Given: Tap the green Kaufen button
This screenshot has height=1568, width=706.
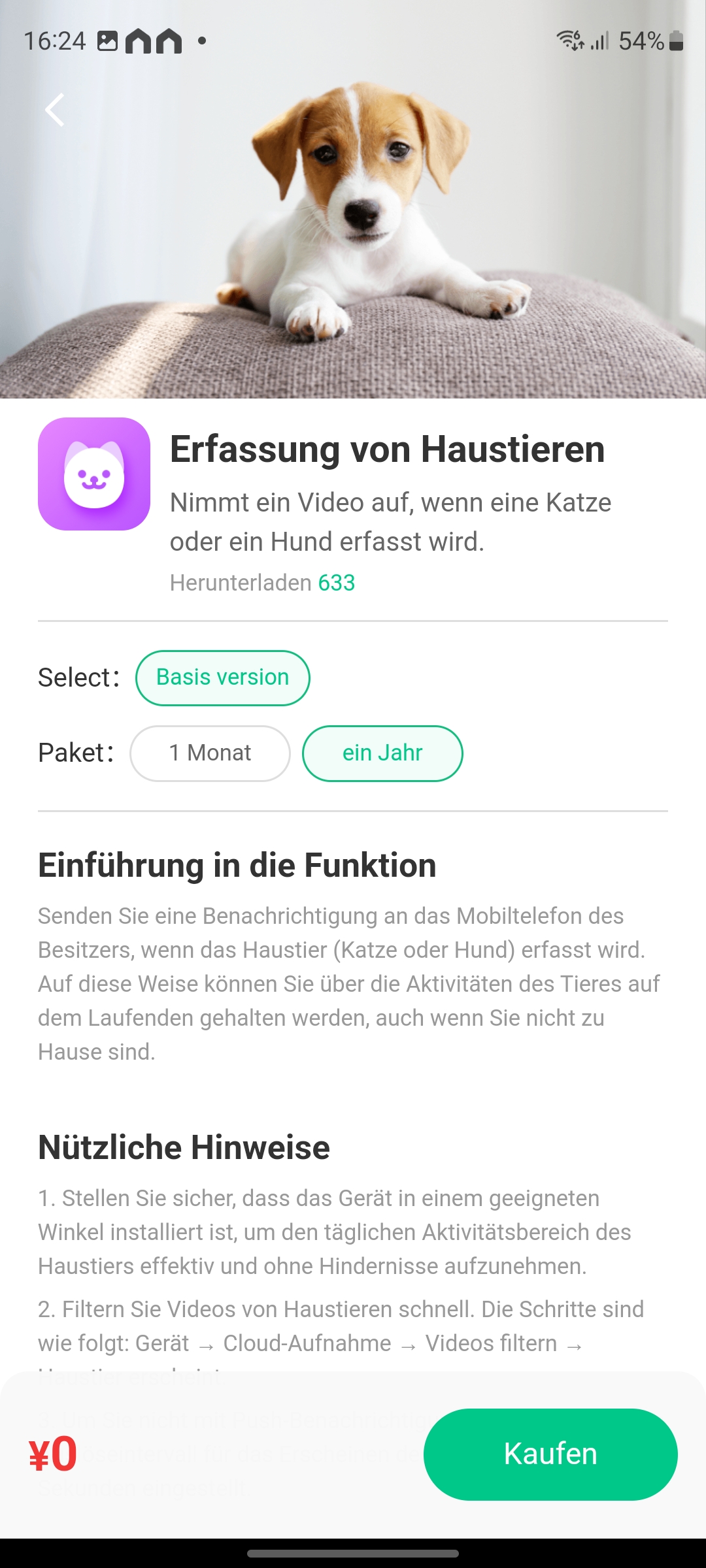Looking at the screenshot, I should tap(550, 1454).
